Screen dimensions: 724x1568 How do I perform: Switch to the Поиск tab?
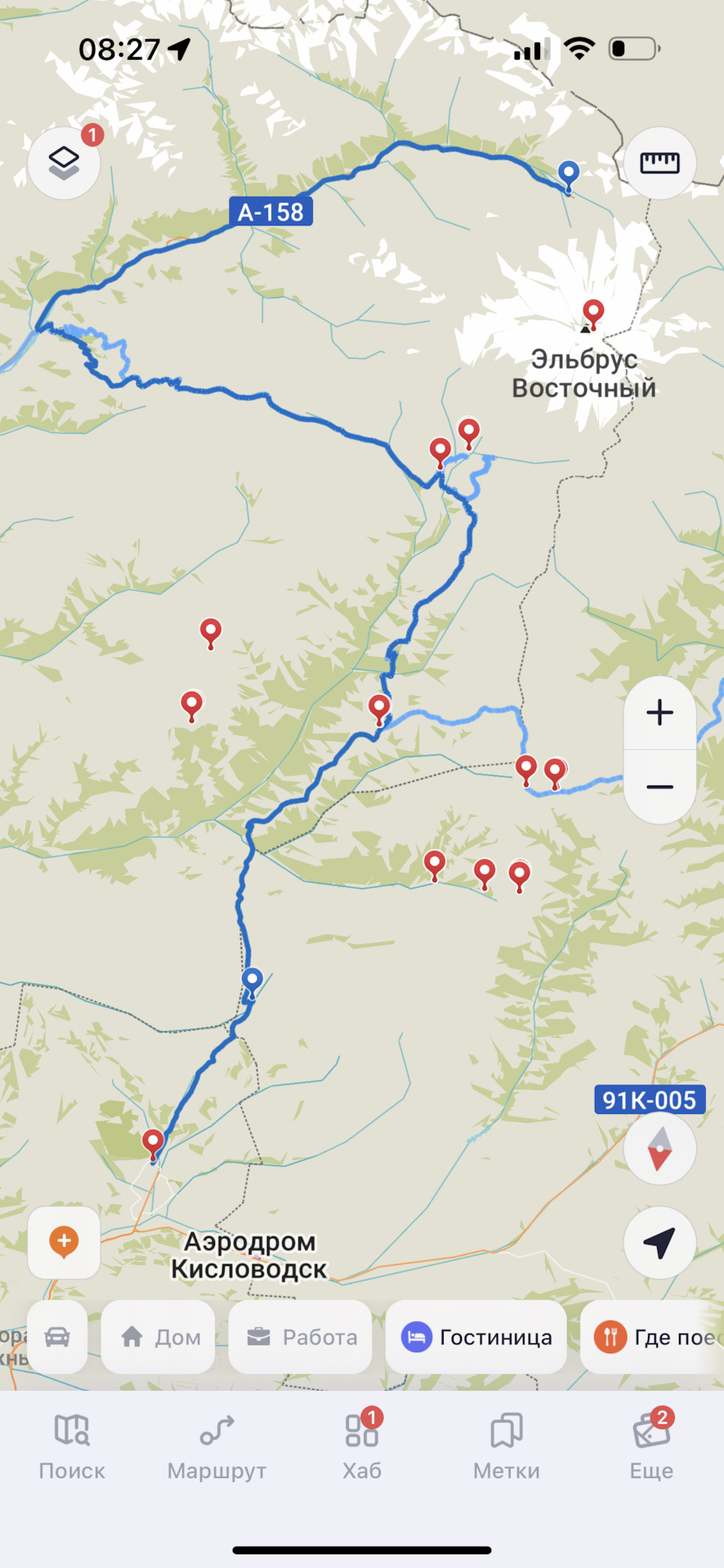pos(72,1447)
